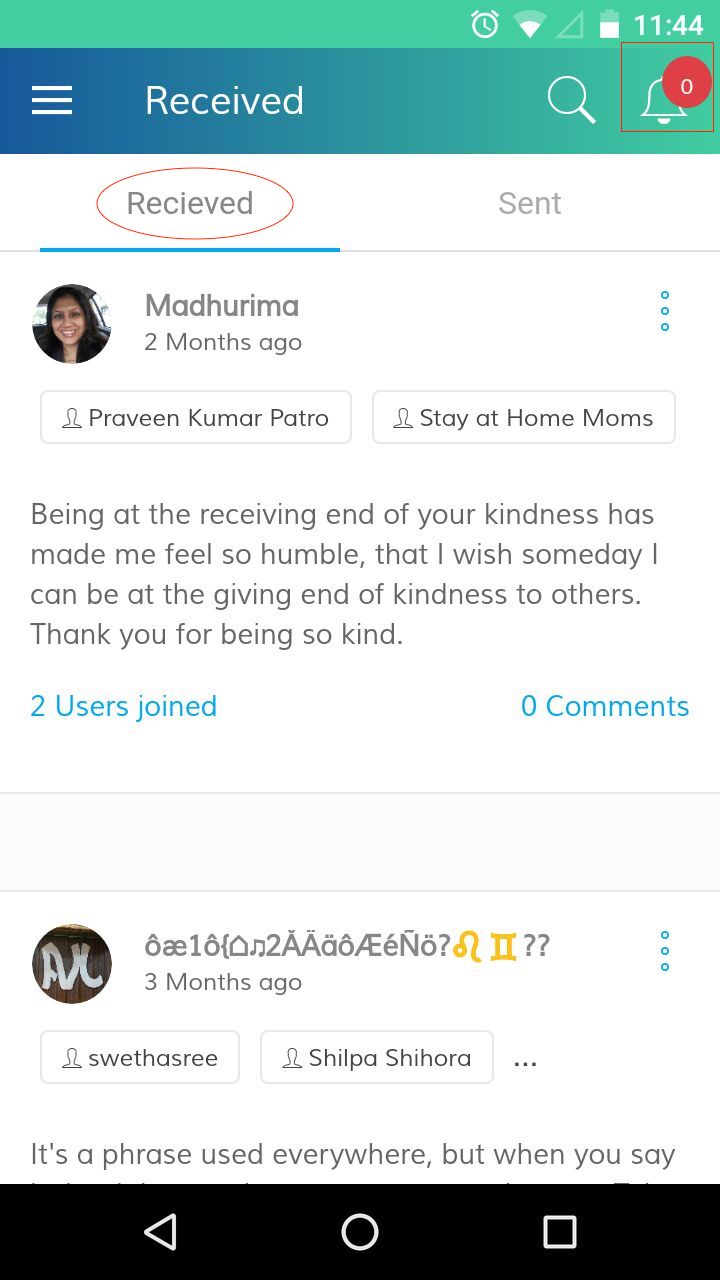Go to the home screen
720x1280 pixels.
[360, 1232]
